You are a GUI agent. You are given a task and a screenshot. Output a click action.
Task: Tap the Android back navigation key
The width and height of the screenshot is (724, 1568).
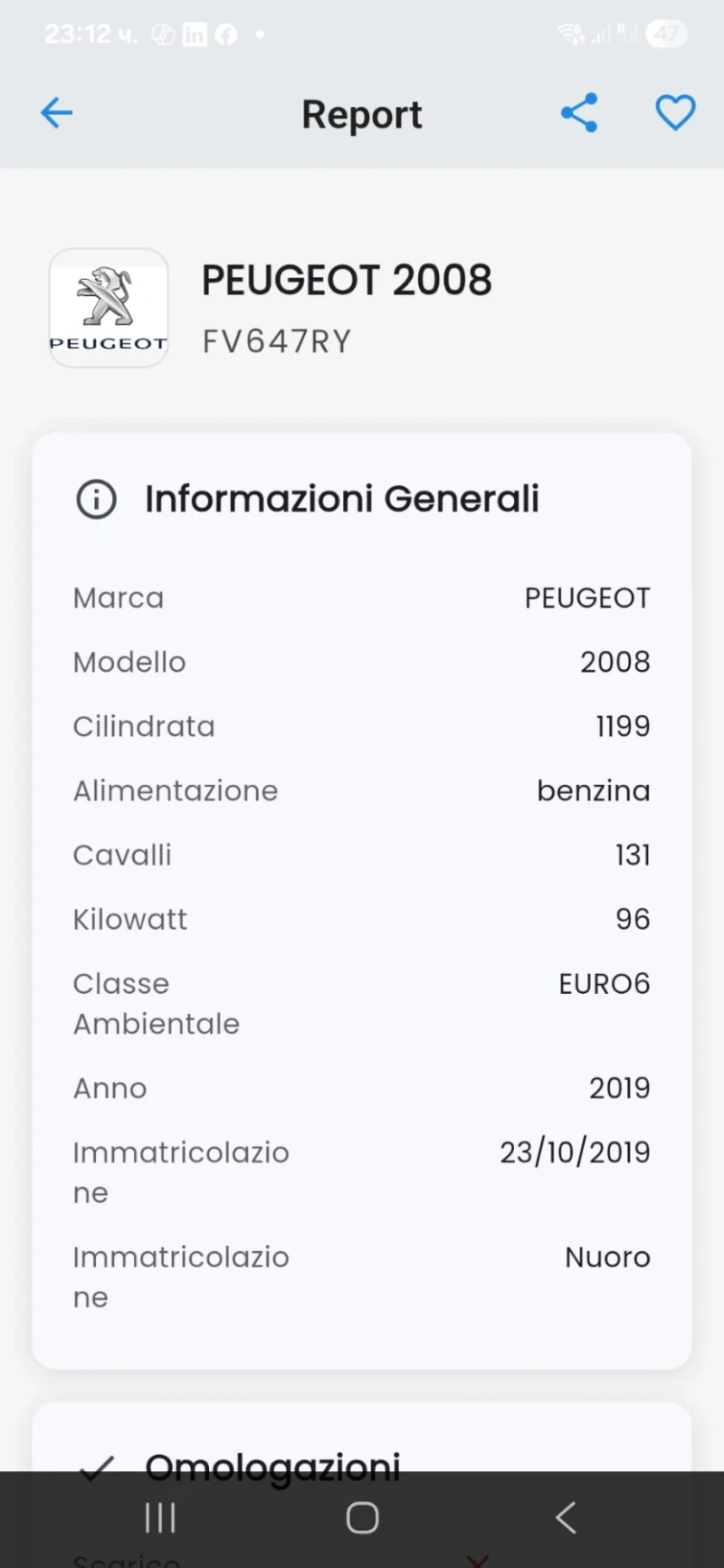pos(565,1518)
